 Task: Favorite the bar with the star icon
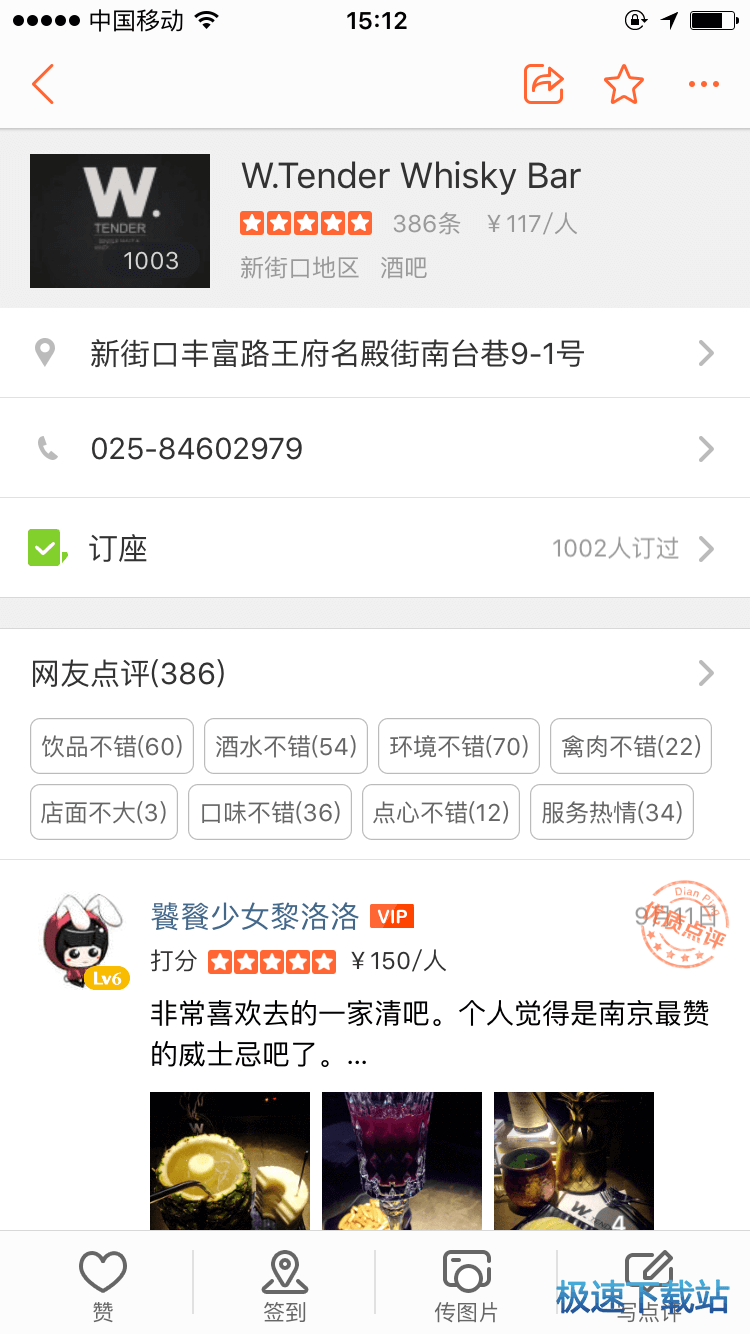tap(624, 85)
